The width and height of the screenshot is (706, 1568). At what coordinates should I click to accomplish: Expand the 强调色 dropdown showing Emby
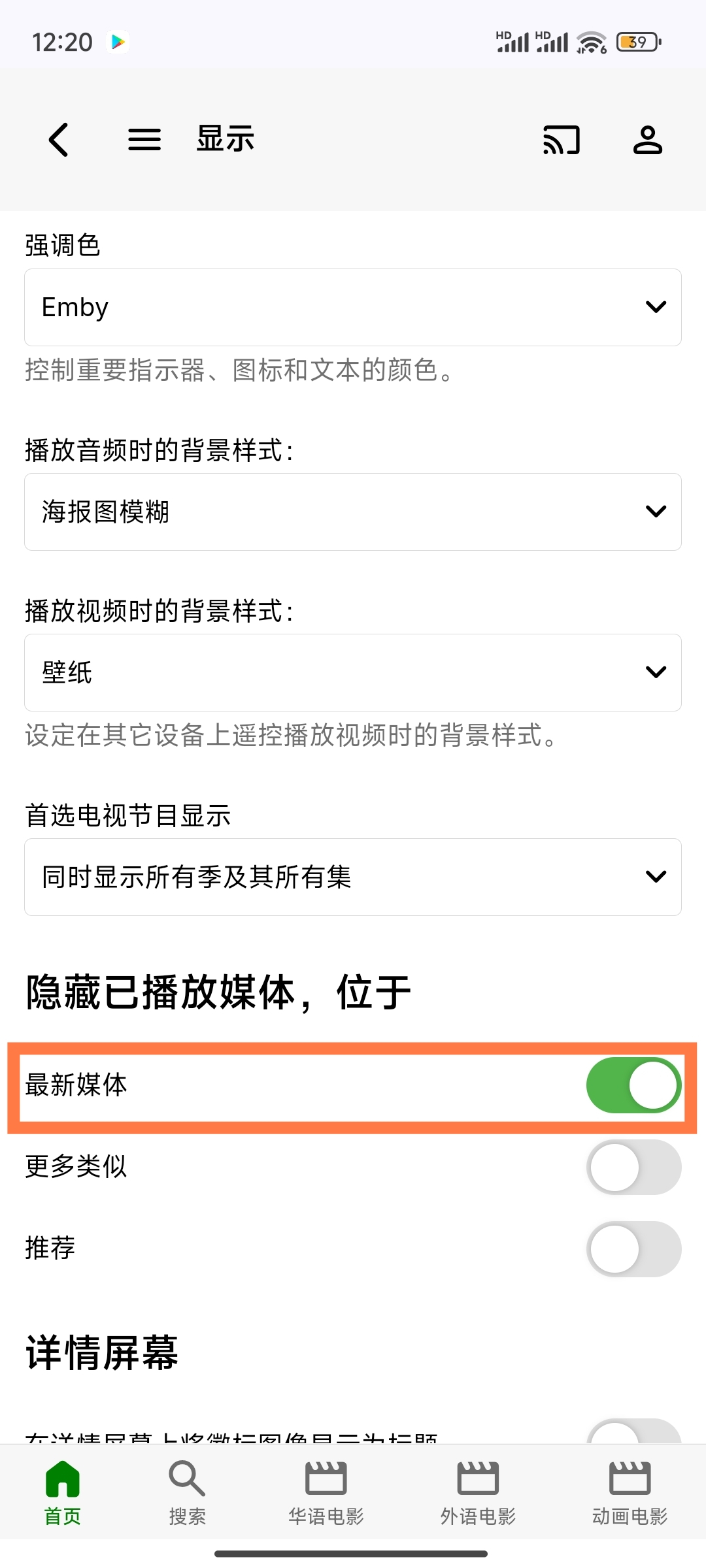coord(353,307)
